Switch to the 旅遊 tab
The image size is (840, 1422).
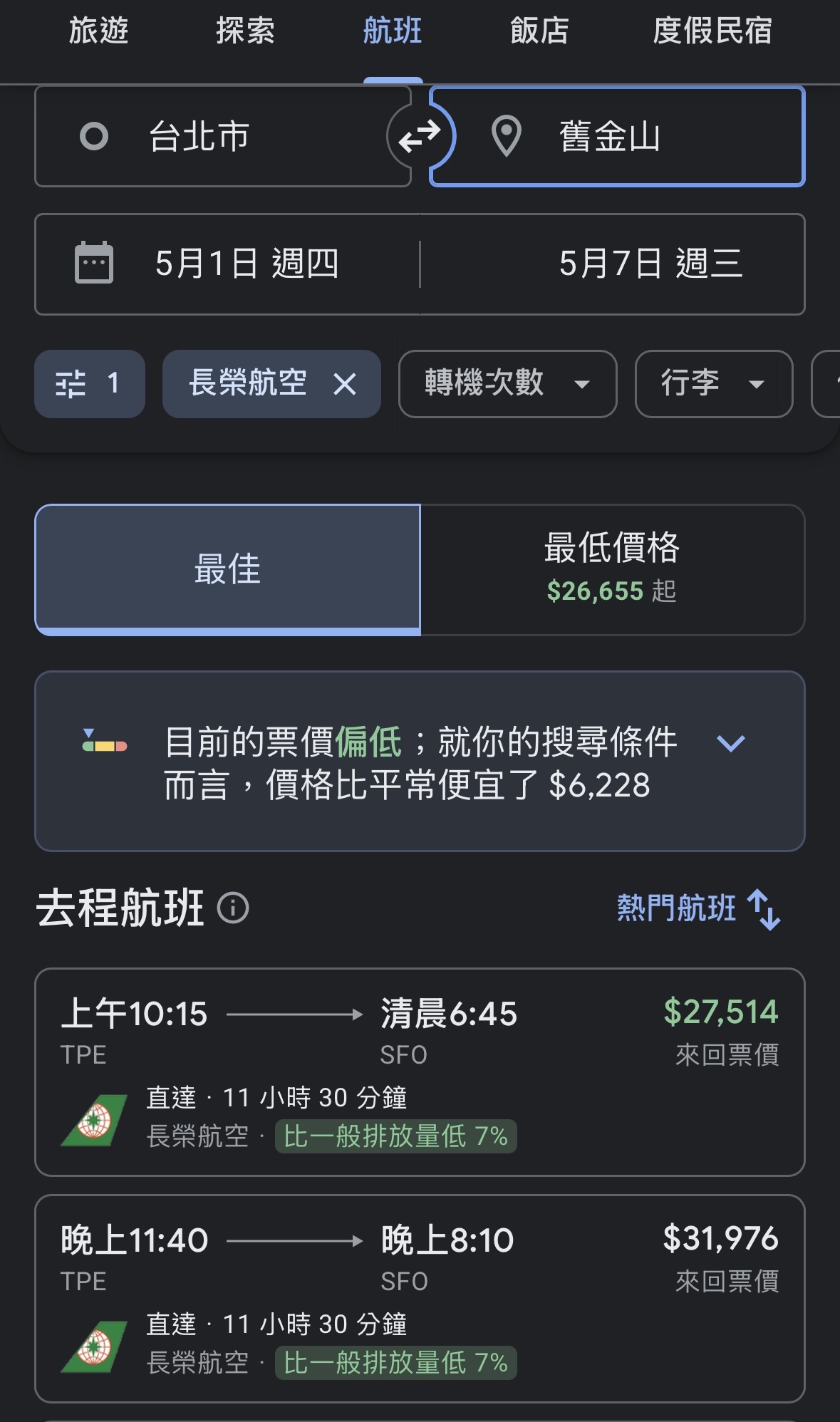98,31
